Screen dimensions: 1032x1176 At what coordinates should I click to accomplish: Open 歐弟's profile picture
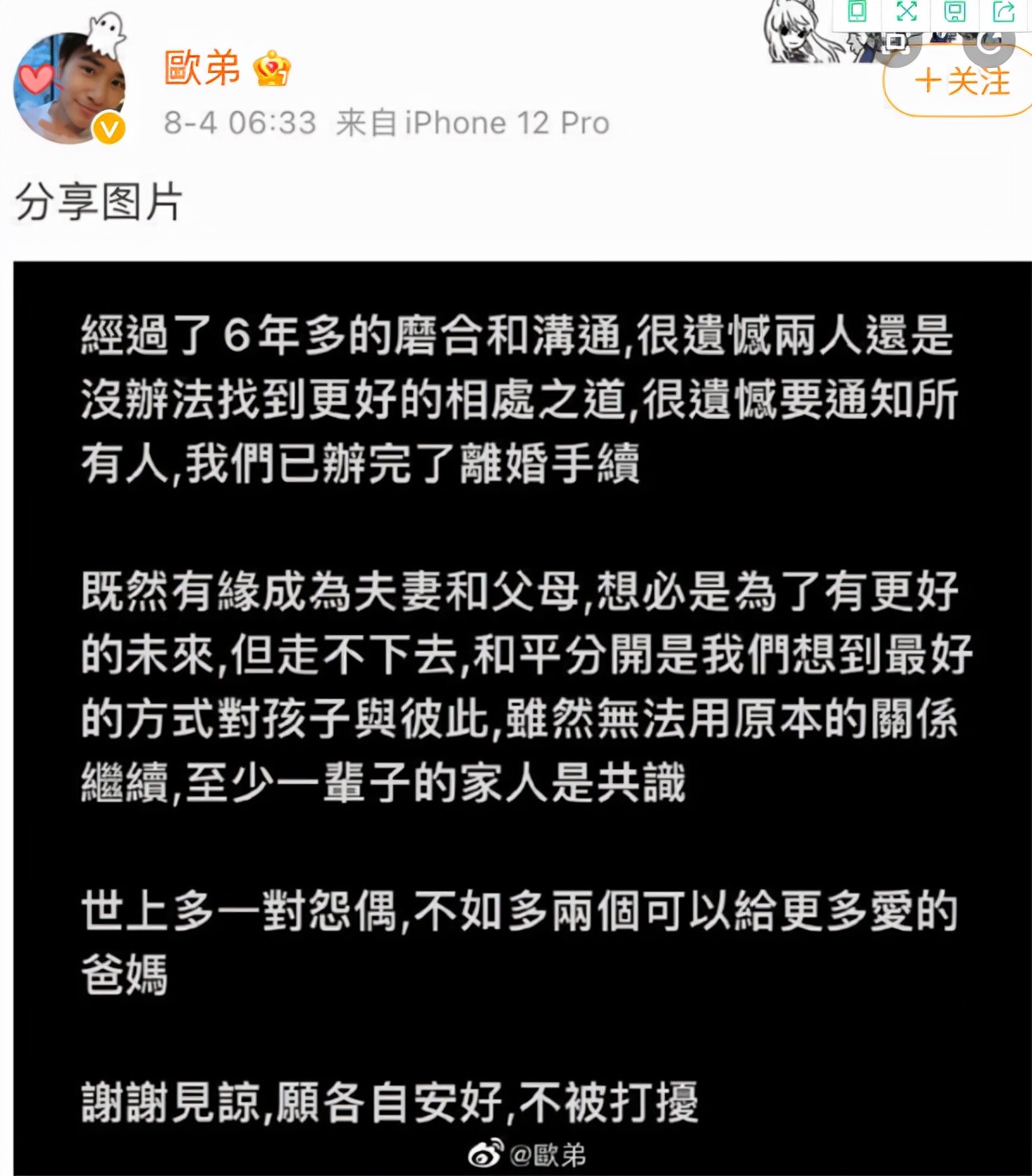click(69, 90)
